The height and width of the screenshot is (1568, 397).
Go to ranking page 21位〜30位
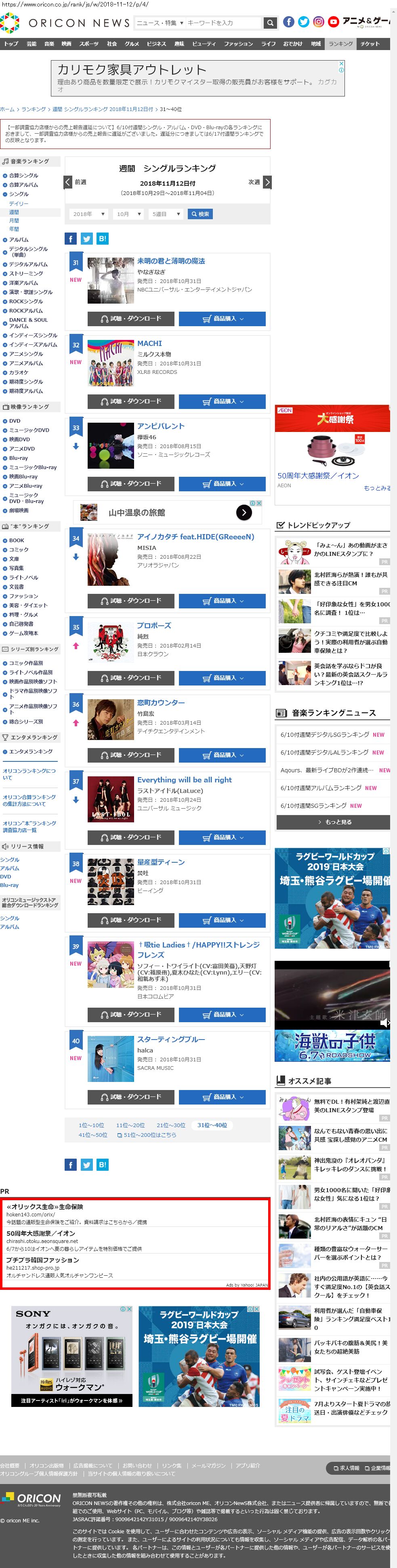pos(170,1126)
